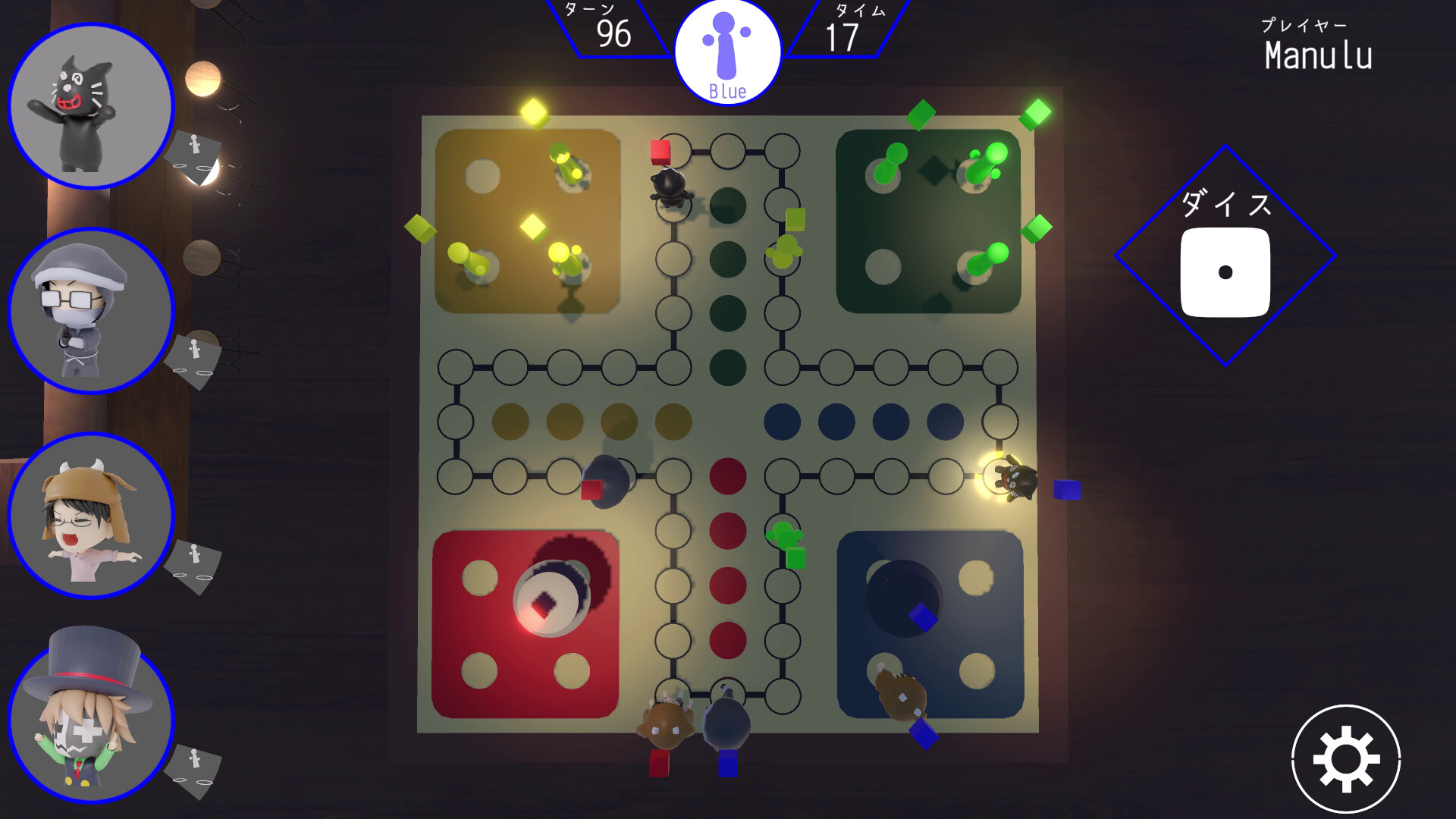Tap the highlighted black cat piece on the board
This screenshot has height=819, width=1456.
pyautogui.click(x=1012, y=479)
